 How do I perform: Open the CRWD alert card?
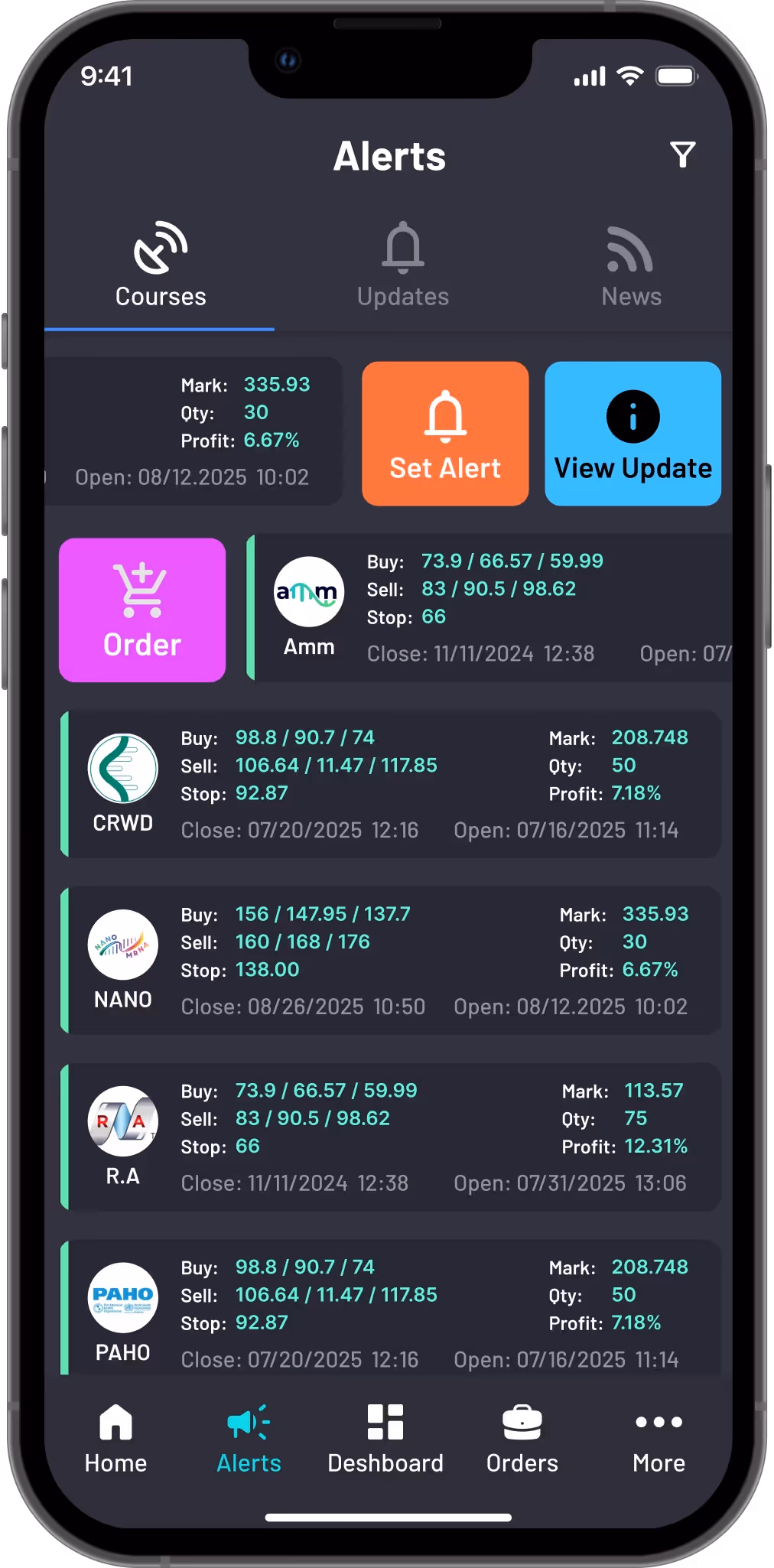(x=390, y=784)
